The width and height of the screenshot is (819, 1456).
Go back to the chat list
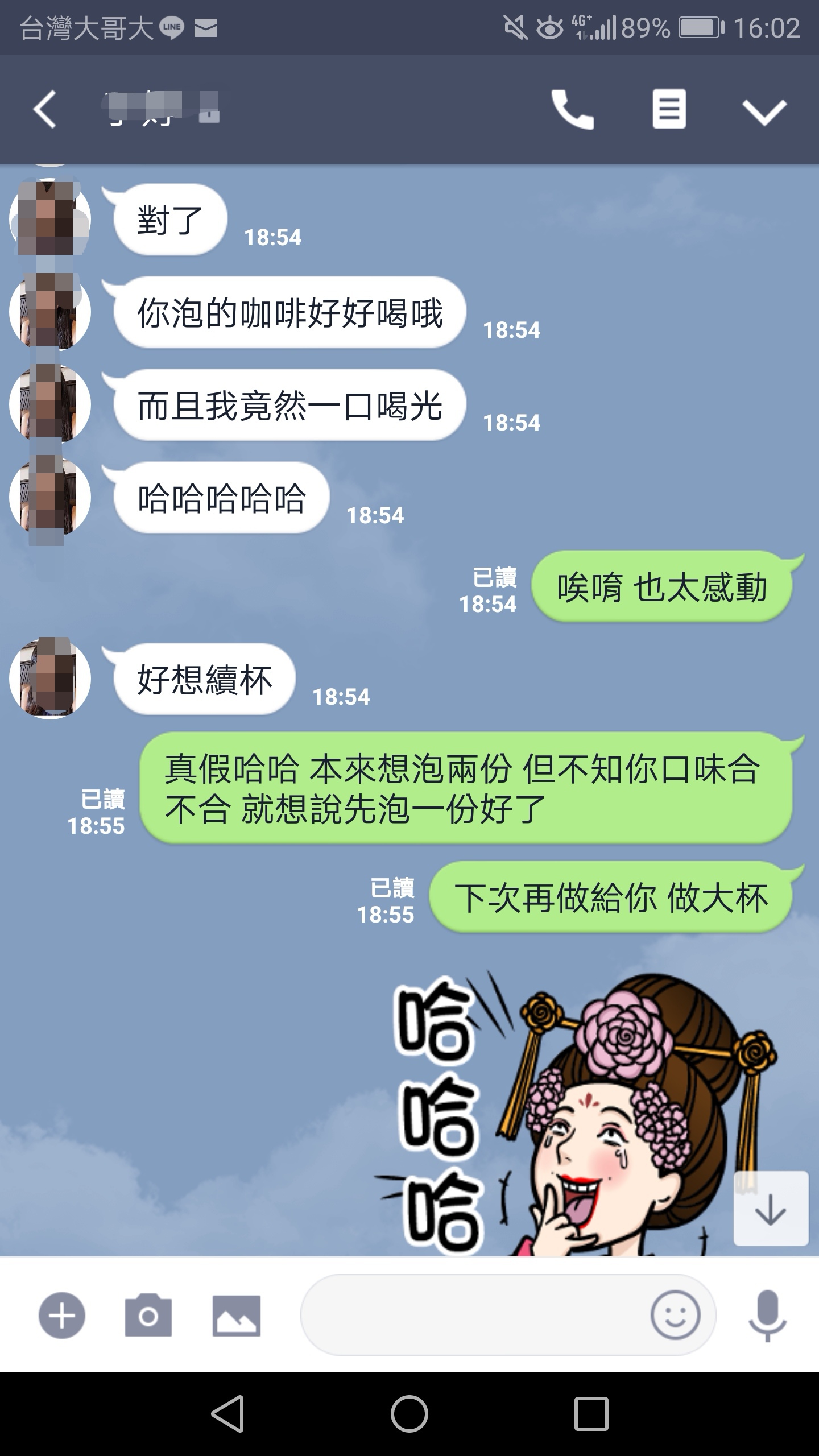(44, 109)
